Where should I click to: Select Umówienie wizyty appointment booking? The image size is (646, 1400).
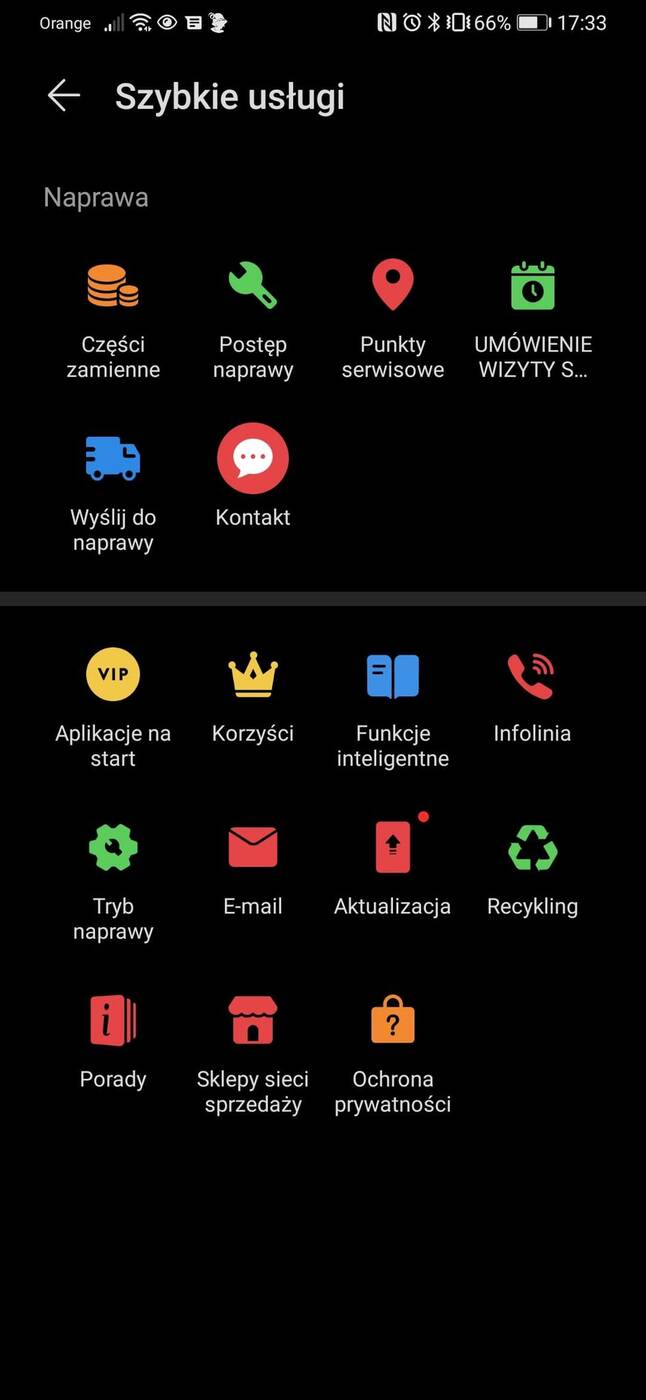pos(533,286)
